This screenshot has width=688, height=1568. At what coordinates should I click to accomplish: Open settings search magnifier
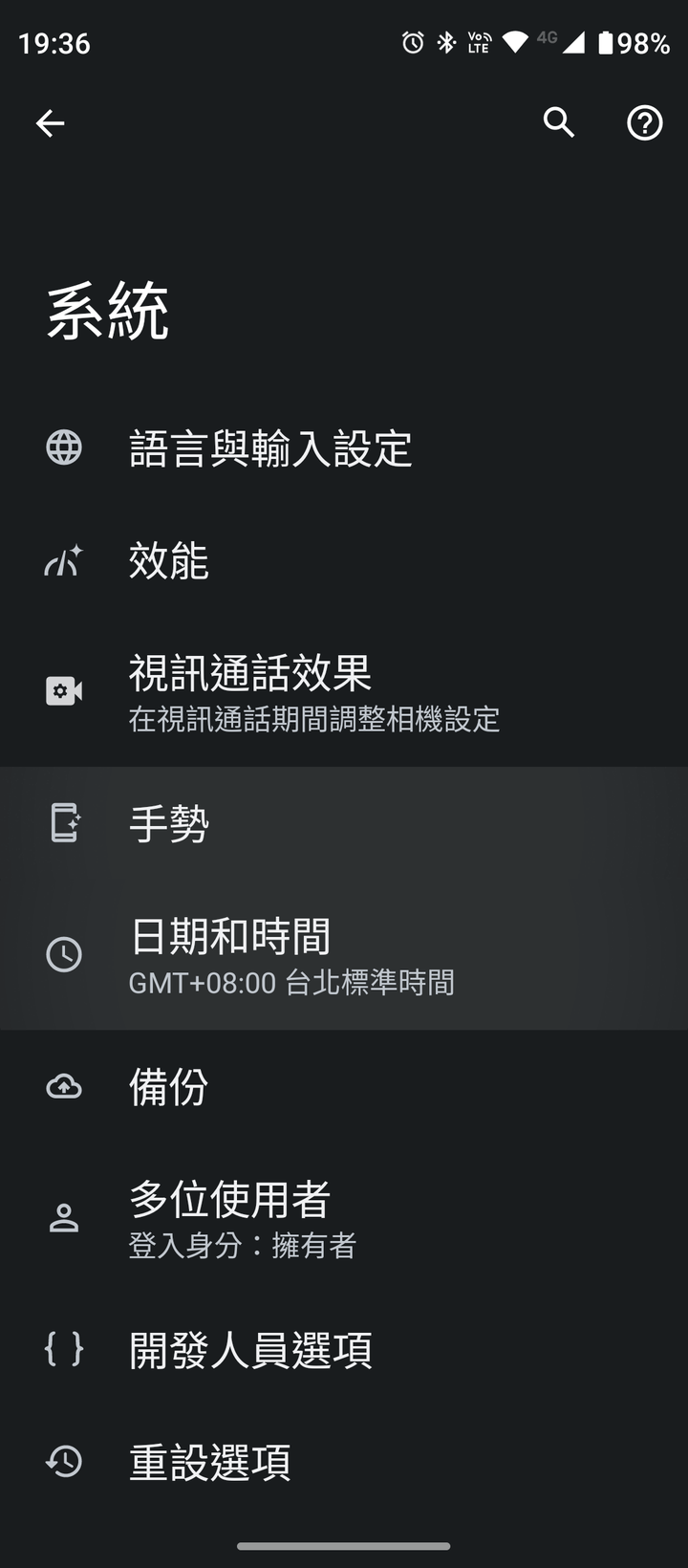pos(559,123)
